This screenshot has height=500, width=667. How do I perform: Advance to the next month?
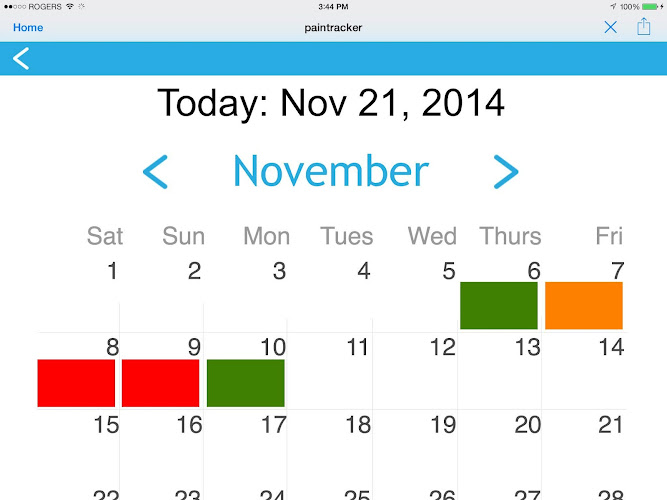coord(506,172)
